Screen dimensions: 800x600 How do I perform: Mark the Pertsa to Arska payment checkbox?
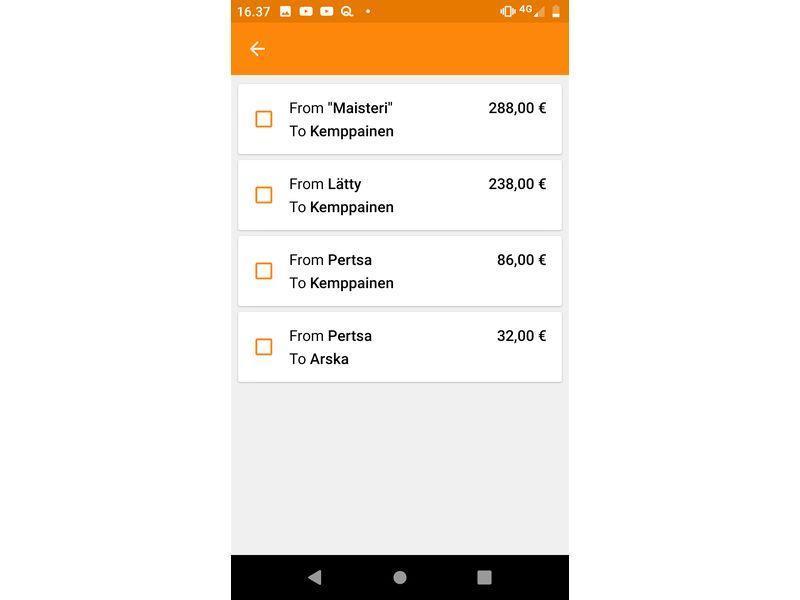264,347
